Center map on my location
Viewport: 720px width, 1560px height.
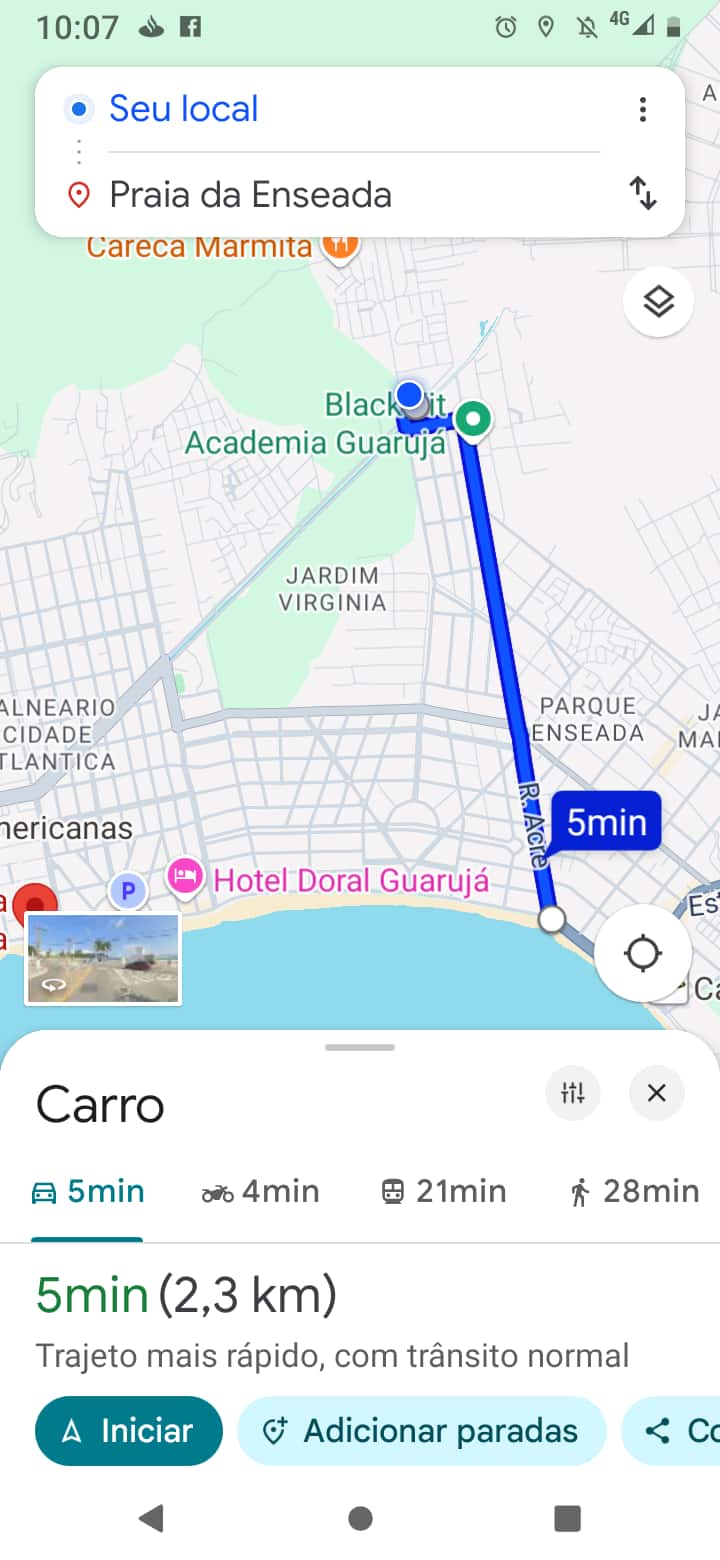coord(642,953)
